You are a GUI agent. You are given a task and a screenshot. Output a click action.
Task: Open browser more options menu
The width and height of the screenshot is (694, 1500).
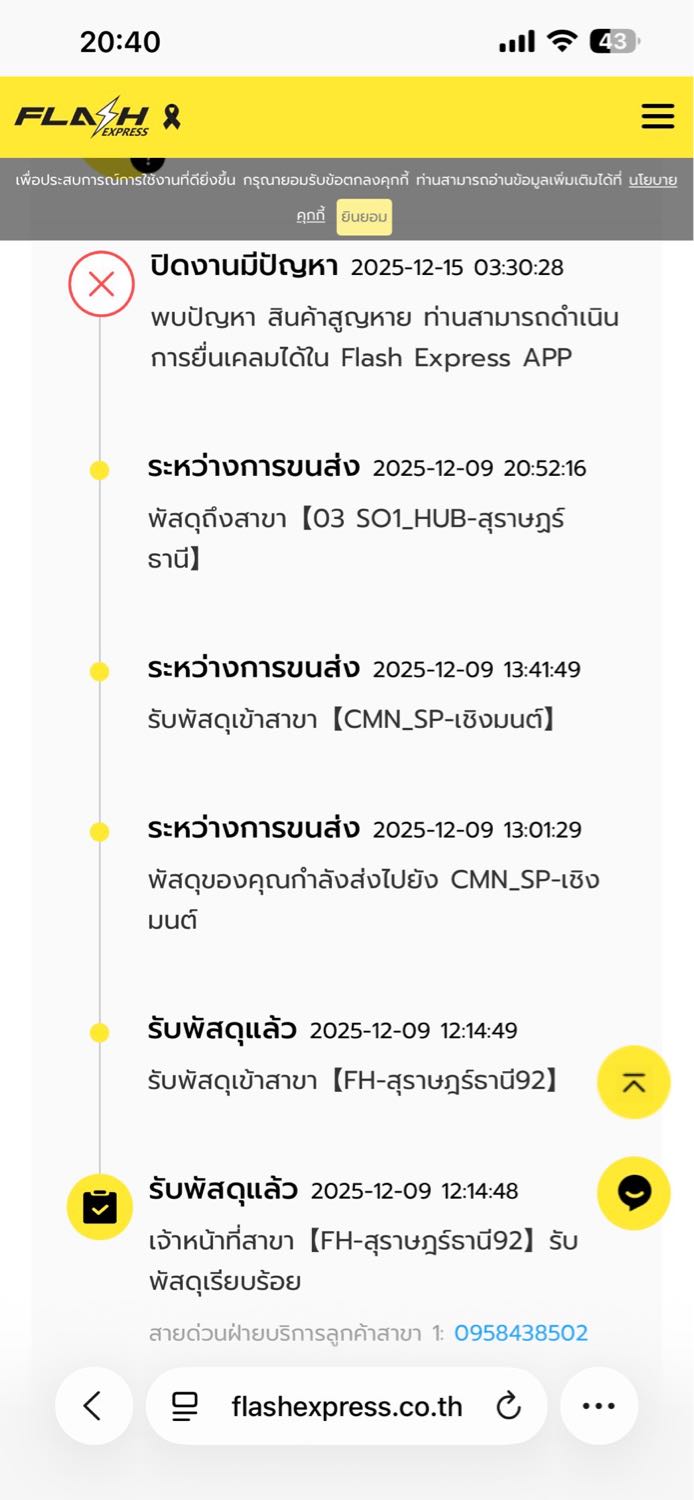click(598, 1407)
